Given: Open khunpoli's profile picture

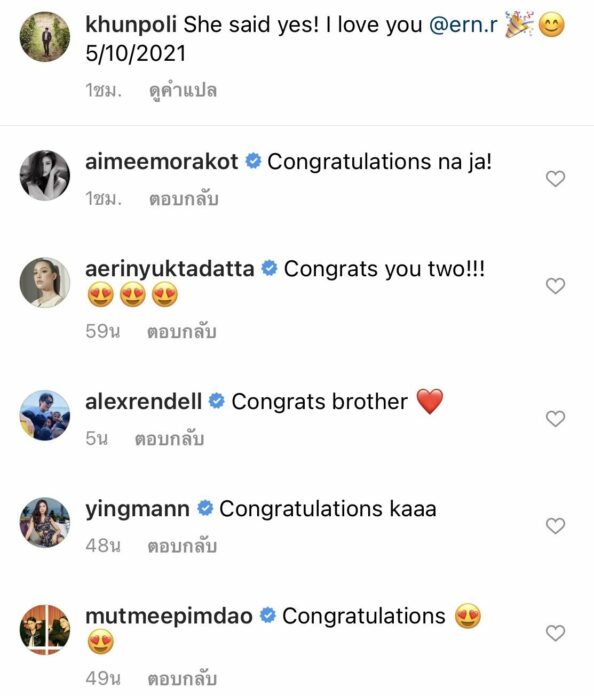Looking at the screenshot, I should 45,37.
